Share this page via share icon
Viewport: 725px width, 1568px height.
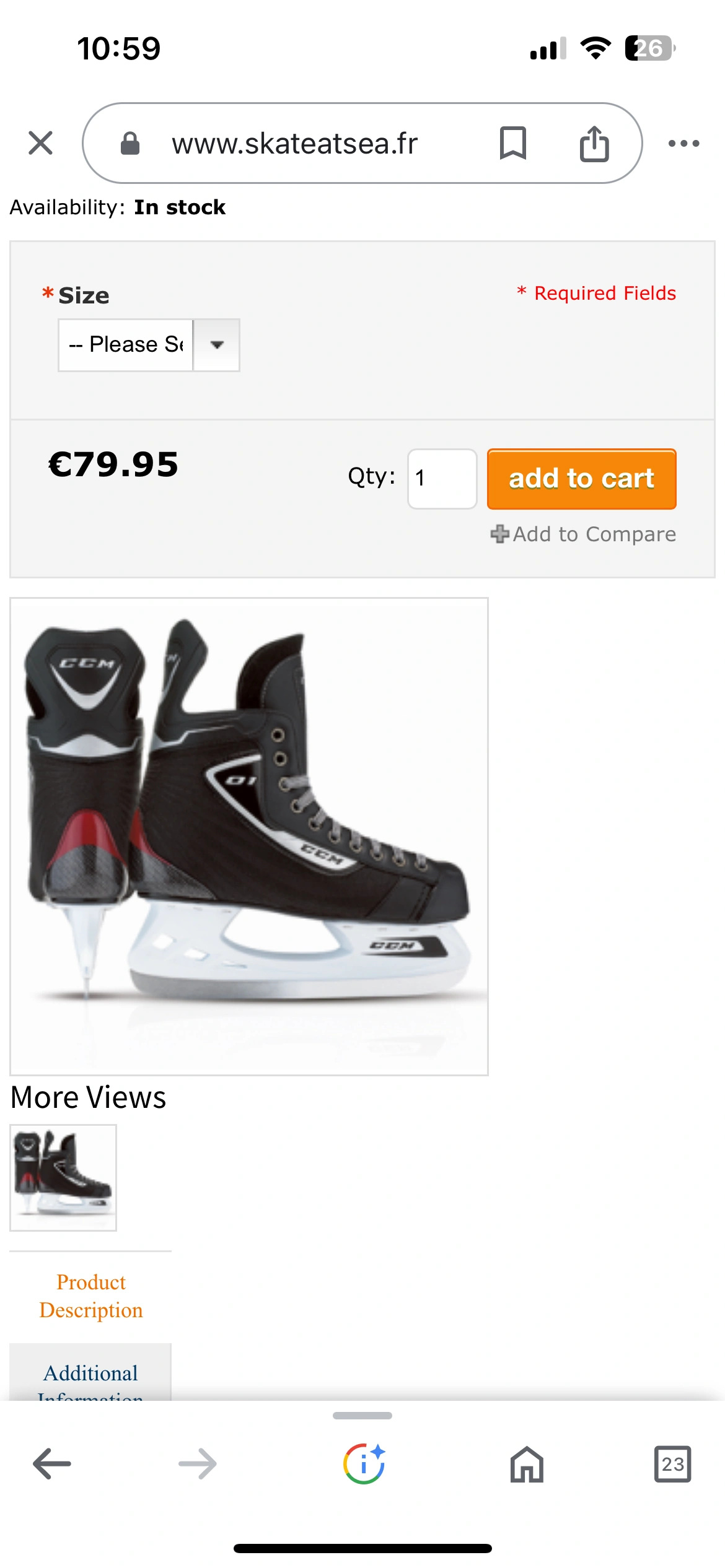[x=594, y=143]
